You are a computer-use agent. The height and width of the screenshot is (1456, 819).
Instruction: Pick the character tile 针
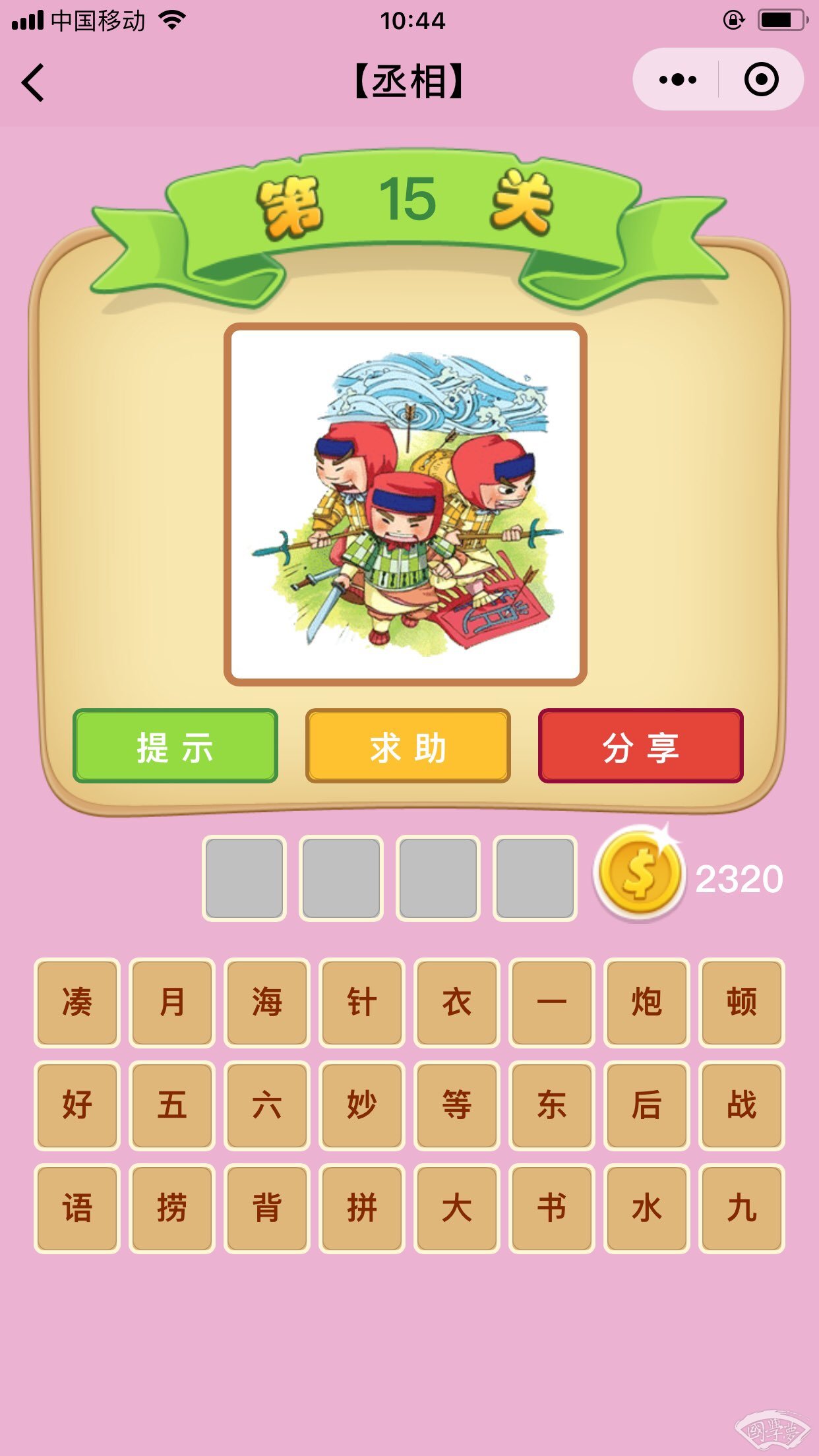tap(362, 1002)
